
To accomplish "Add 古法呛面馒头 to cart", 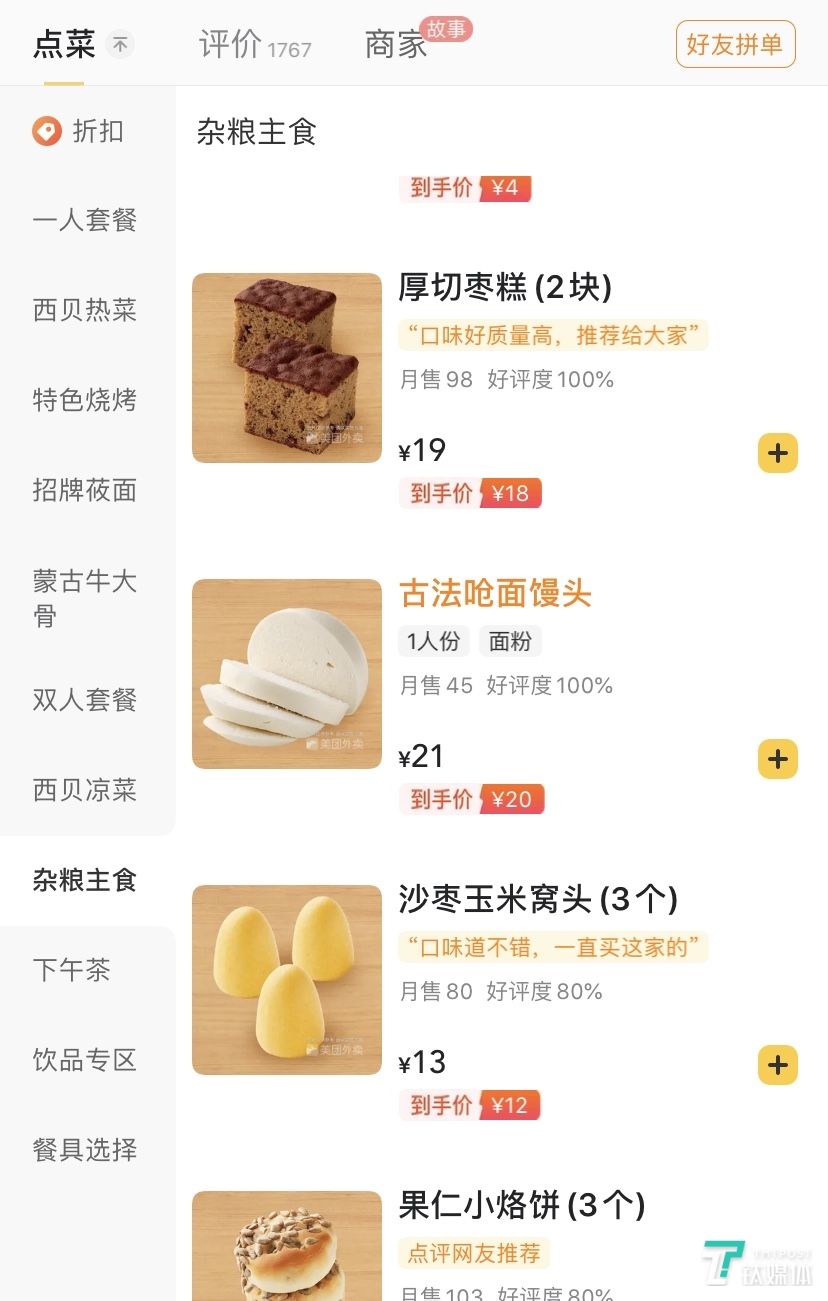I will 777,759.
